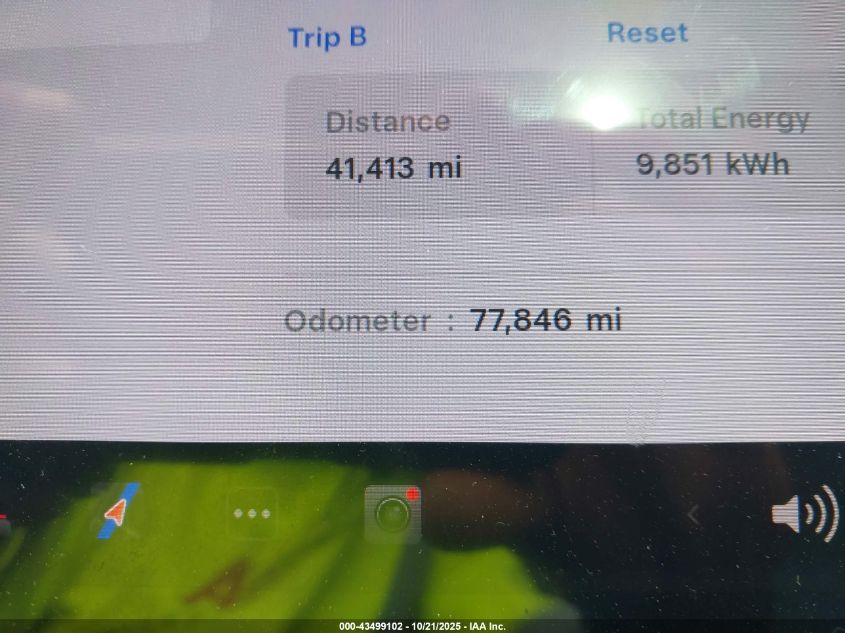Open the navigation arrow app
The width and height of the screenshot is (845, 633).
point(118,511)
